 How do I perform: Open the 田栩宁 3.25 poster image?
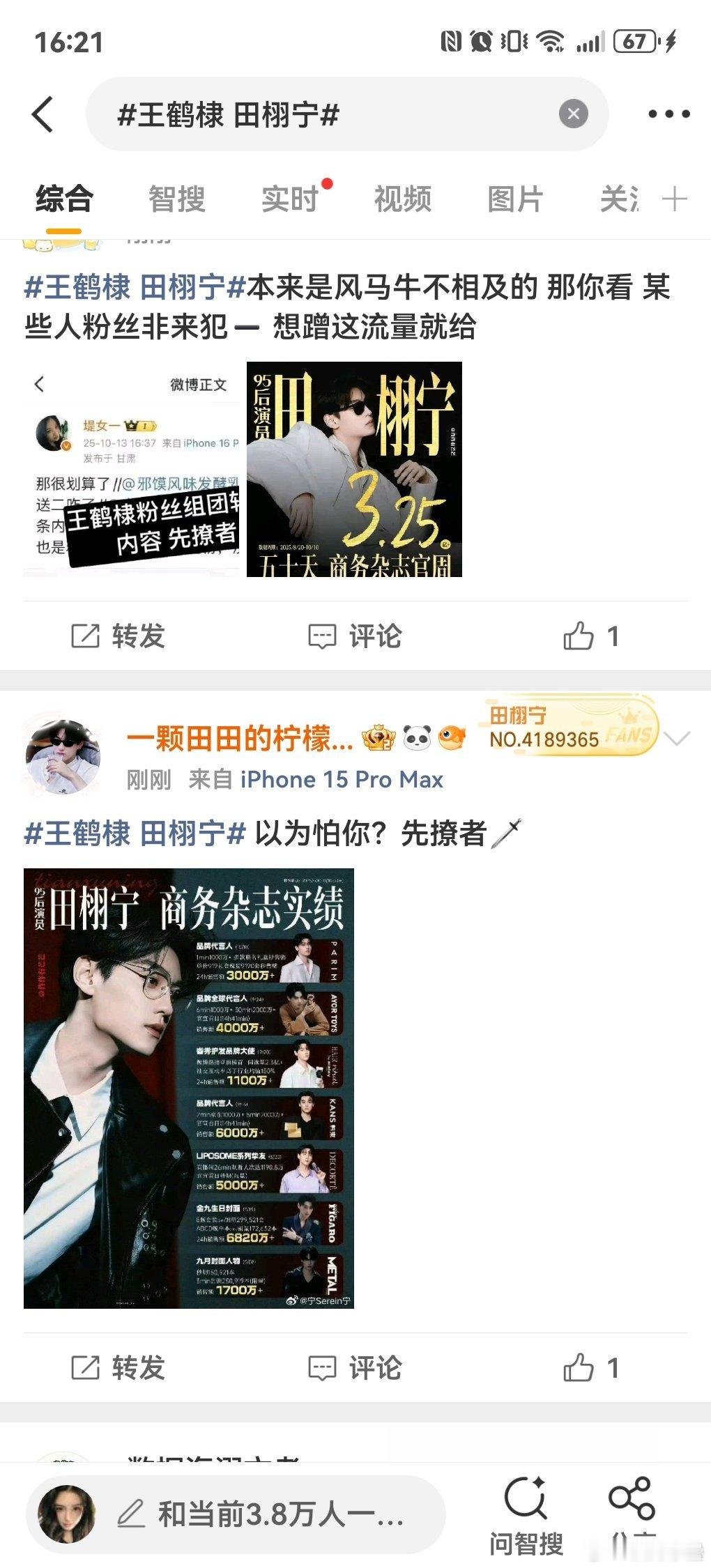[x=354, y=469]
